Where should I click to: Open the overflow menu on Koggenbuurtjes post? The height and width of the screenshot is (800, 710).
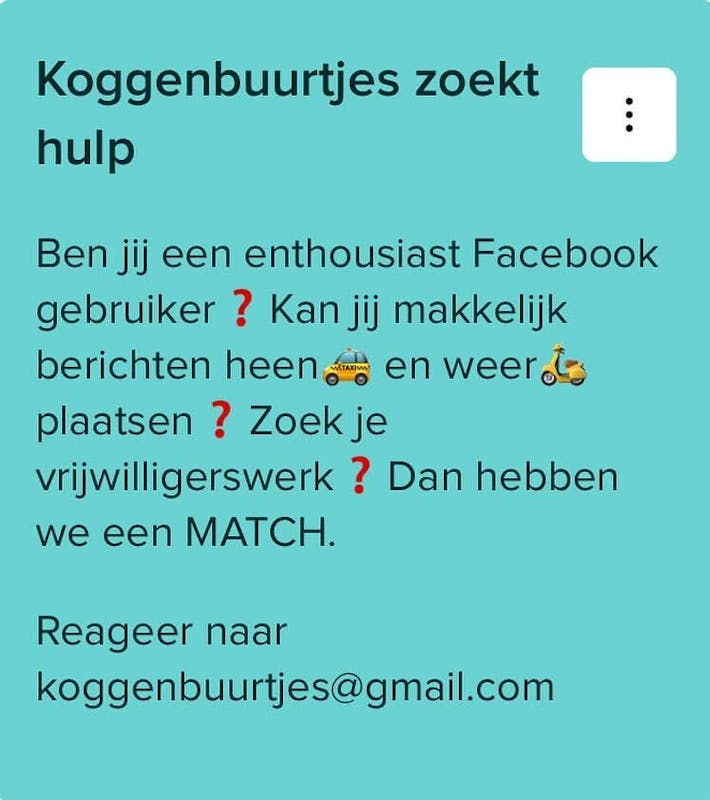[x=629, y=115]
